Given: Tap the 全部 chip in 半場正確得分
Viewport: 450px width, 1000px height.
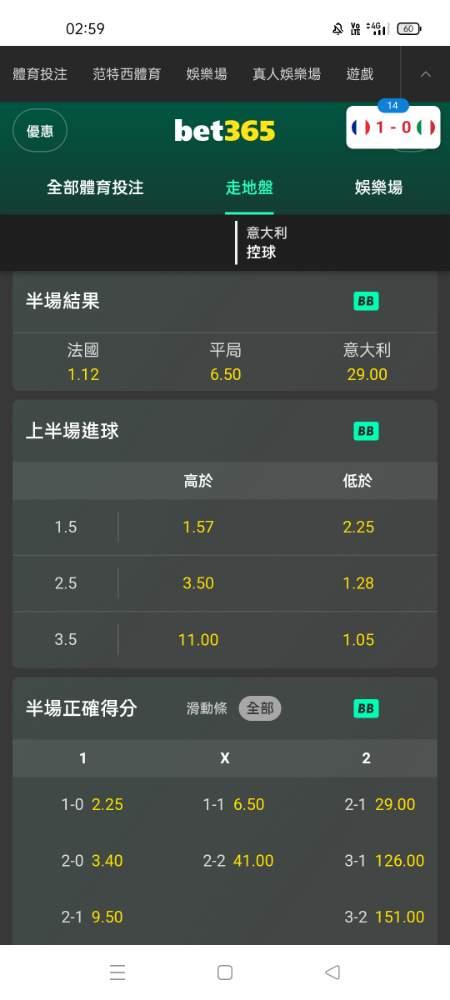Looking at the screenshot, I should (x=260, y=709).
